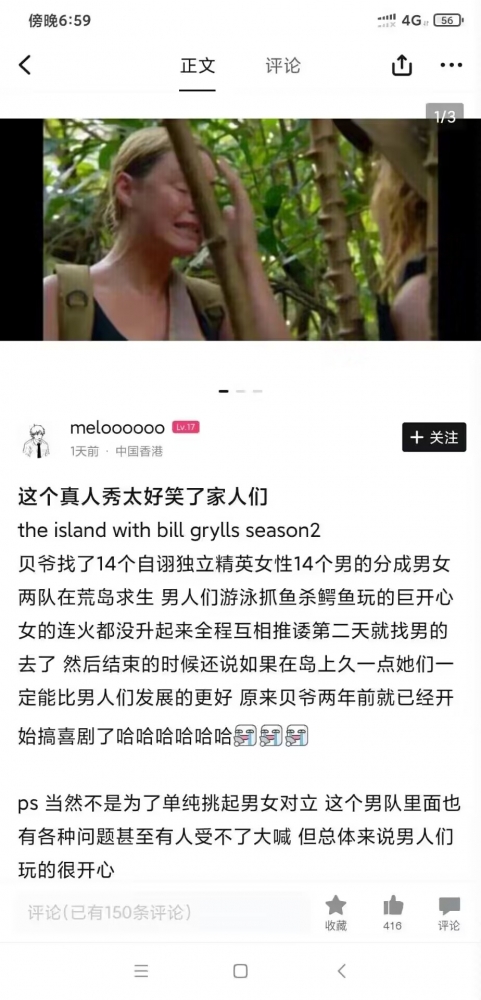This screenshot has height=1000, width=481.
Task: Follow meloooooo with the 关注 button
Action: coord(434,437)
